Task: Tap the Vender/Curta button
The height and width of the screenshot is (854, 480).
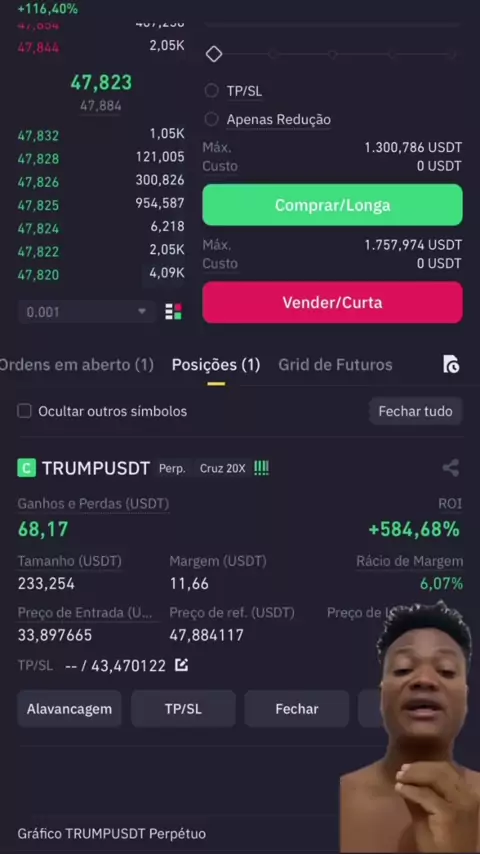Action: pyautogui.click(x=332, y=302)
